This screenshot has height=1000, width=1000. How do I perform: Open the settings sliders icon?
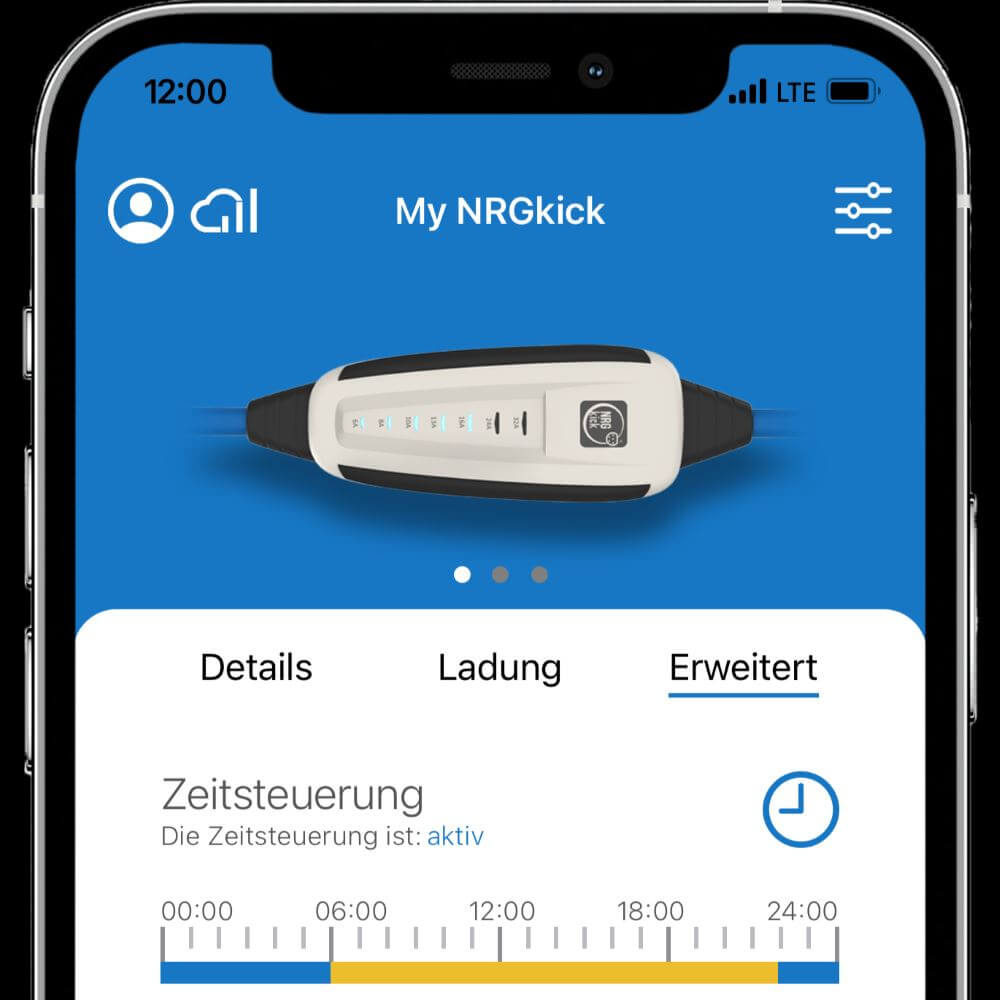pyautogui.click(x=863, y=210)
